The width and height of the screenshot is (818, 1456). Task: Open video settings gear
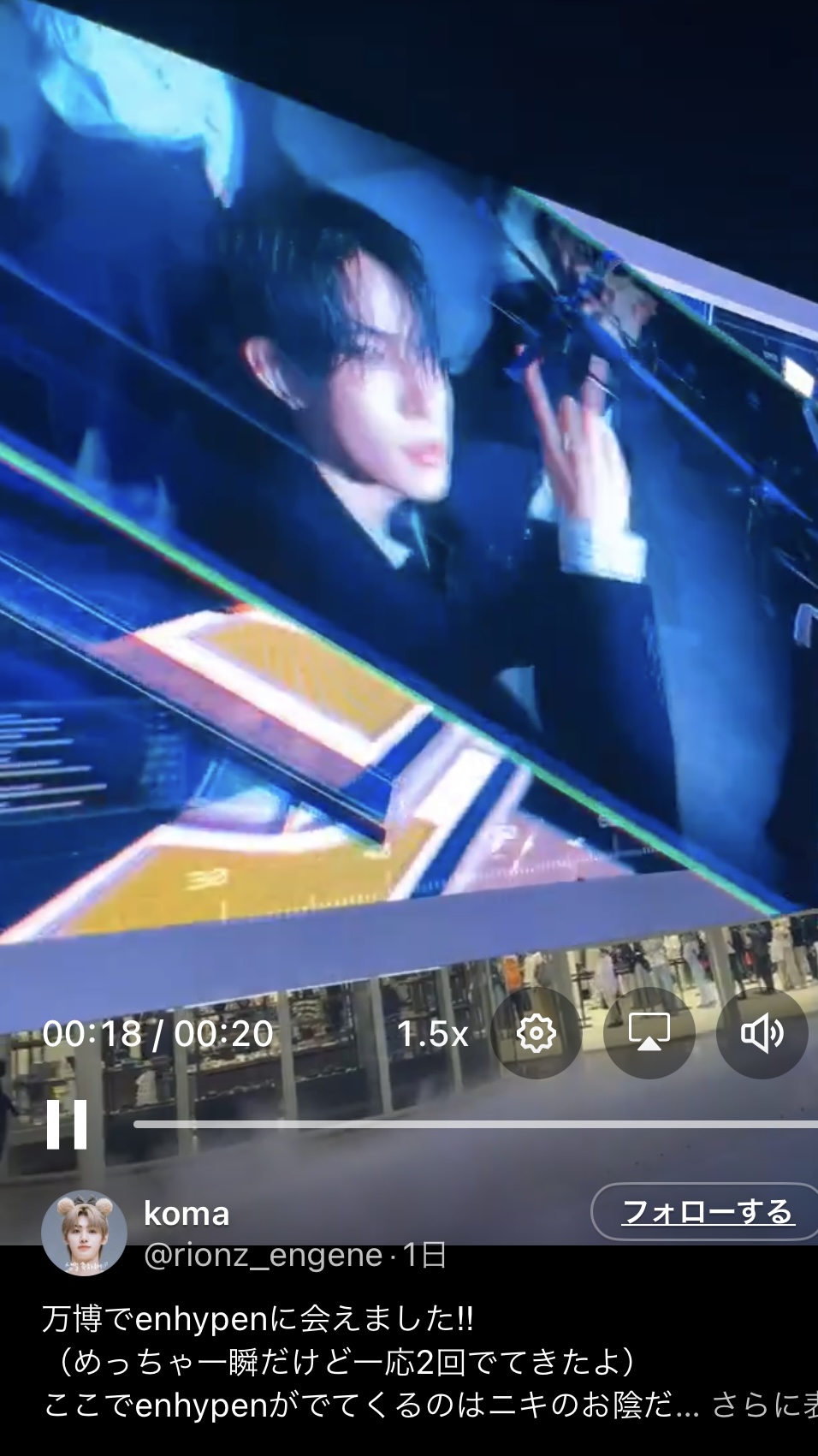pos(536,1033)
